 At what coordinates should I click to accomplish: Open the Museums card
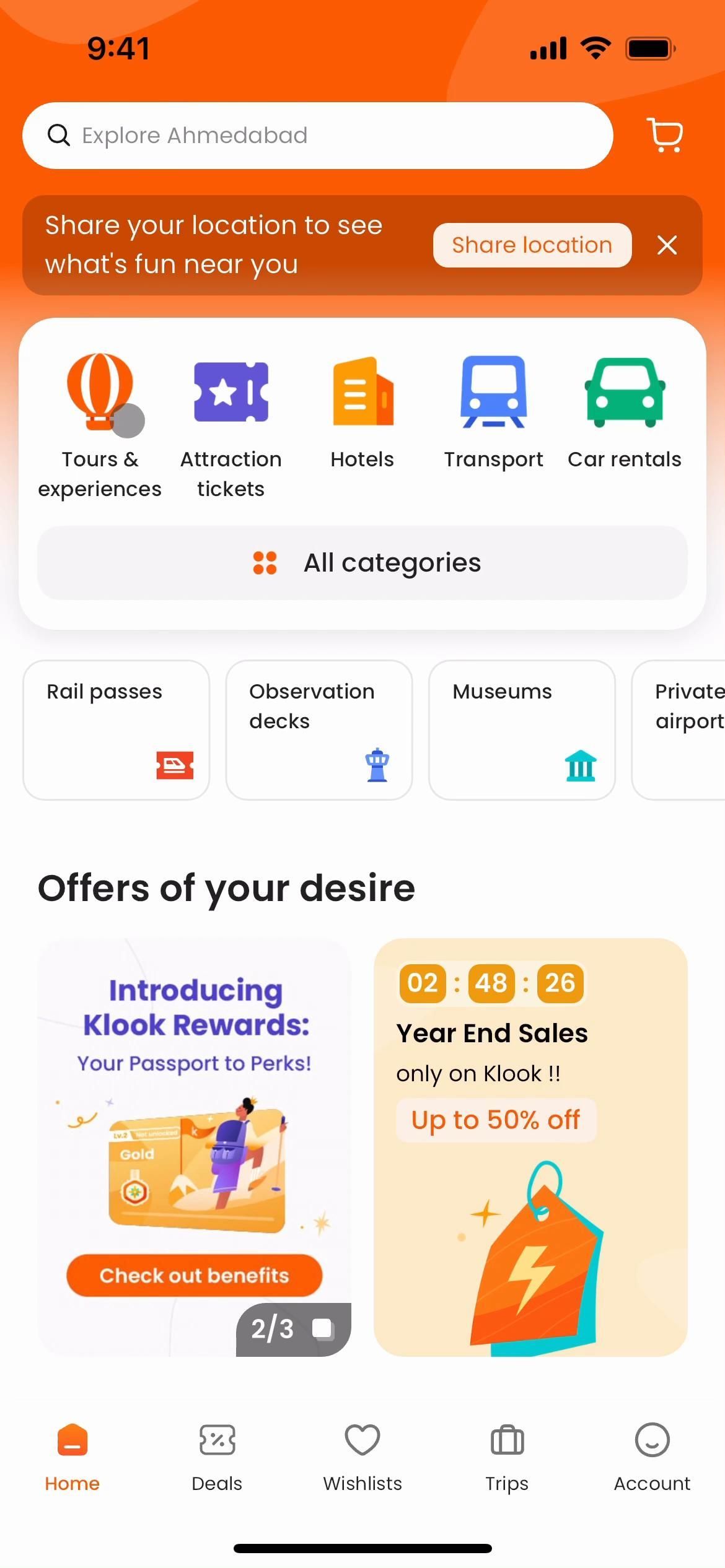click(x=521, y=730)
